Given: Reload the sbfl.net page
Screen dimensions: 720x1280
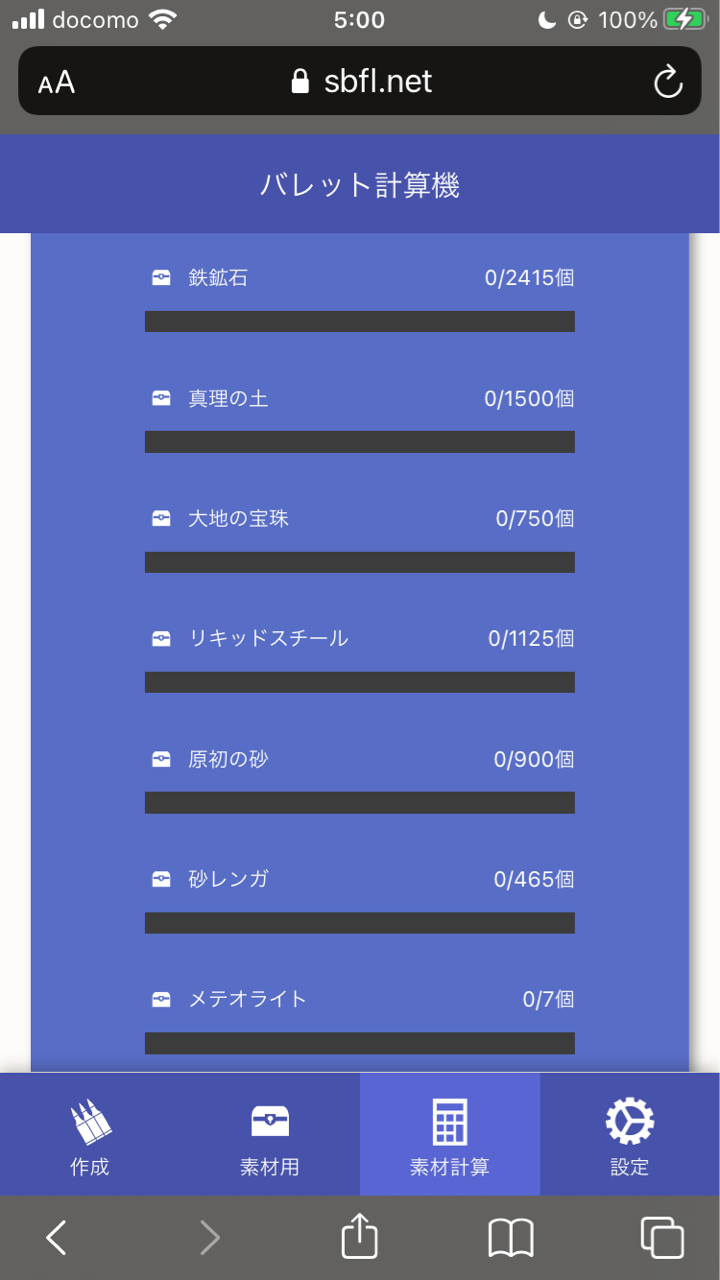Looking at the screenshot, I should click(668, 82).
